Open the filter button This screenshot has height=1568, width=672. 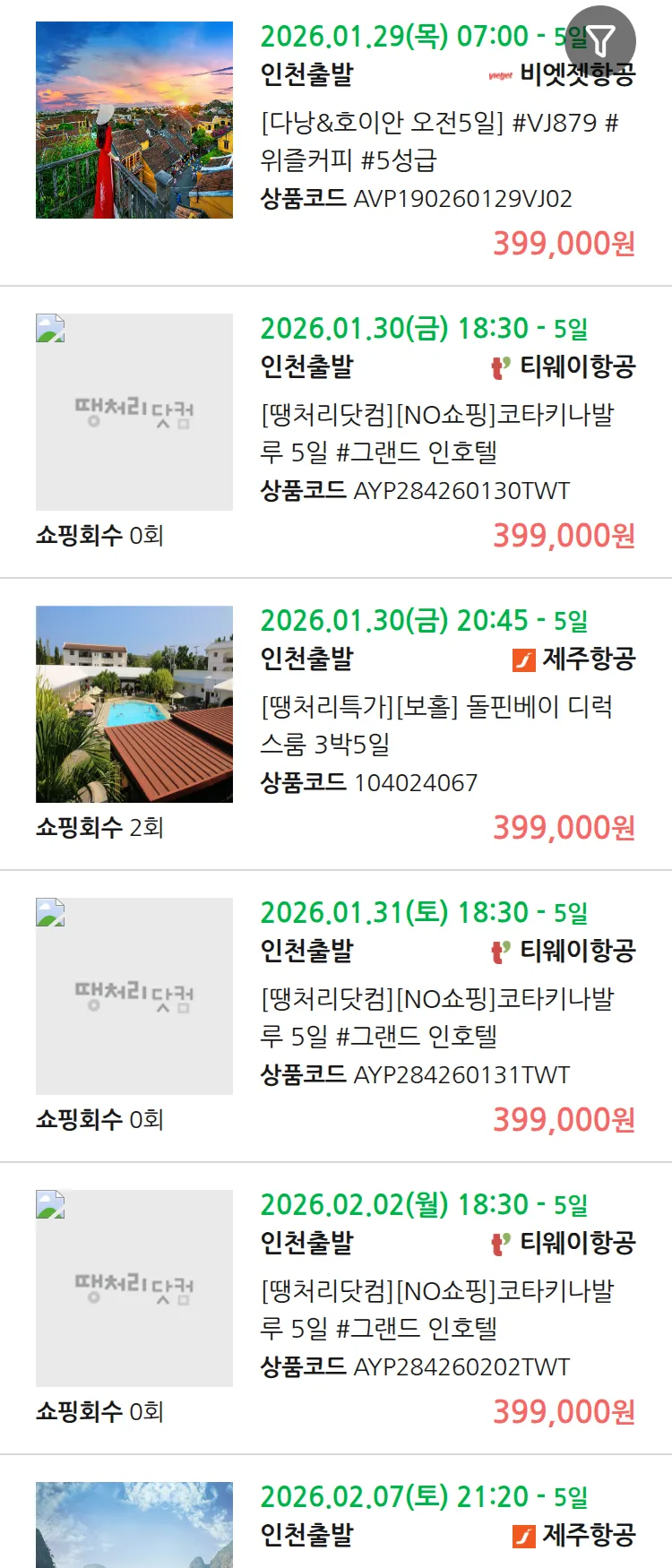[x=600, y=40]
